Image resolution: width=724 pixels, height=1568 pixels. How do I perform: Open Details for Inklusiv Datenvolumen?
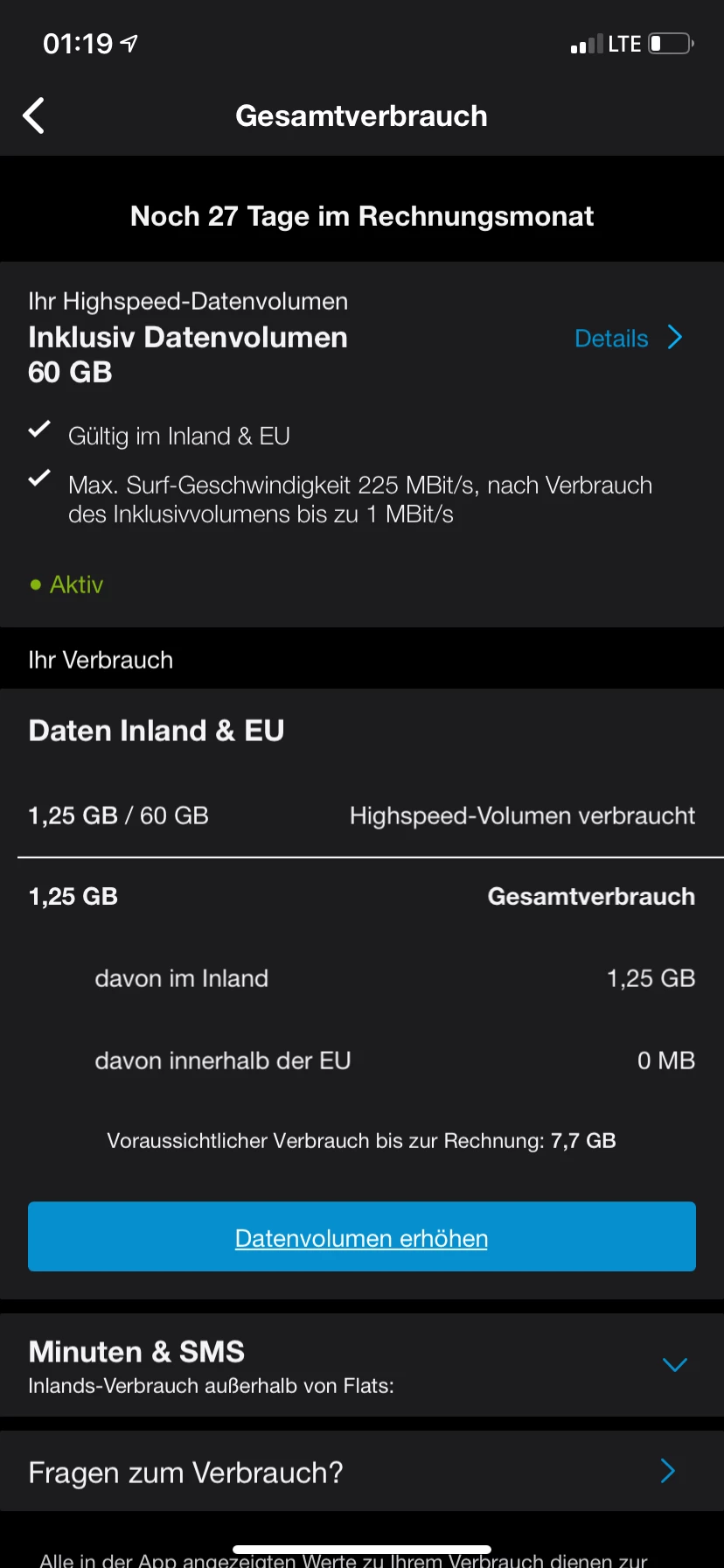628,339
